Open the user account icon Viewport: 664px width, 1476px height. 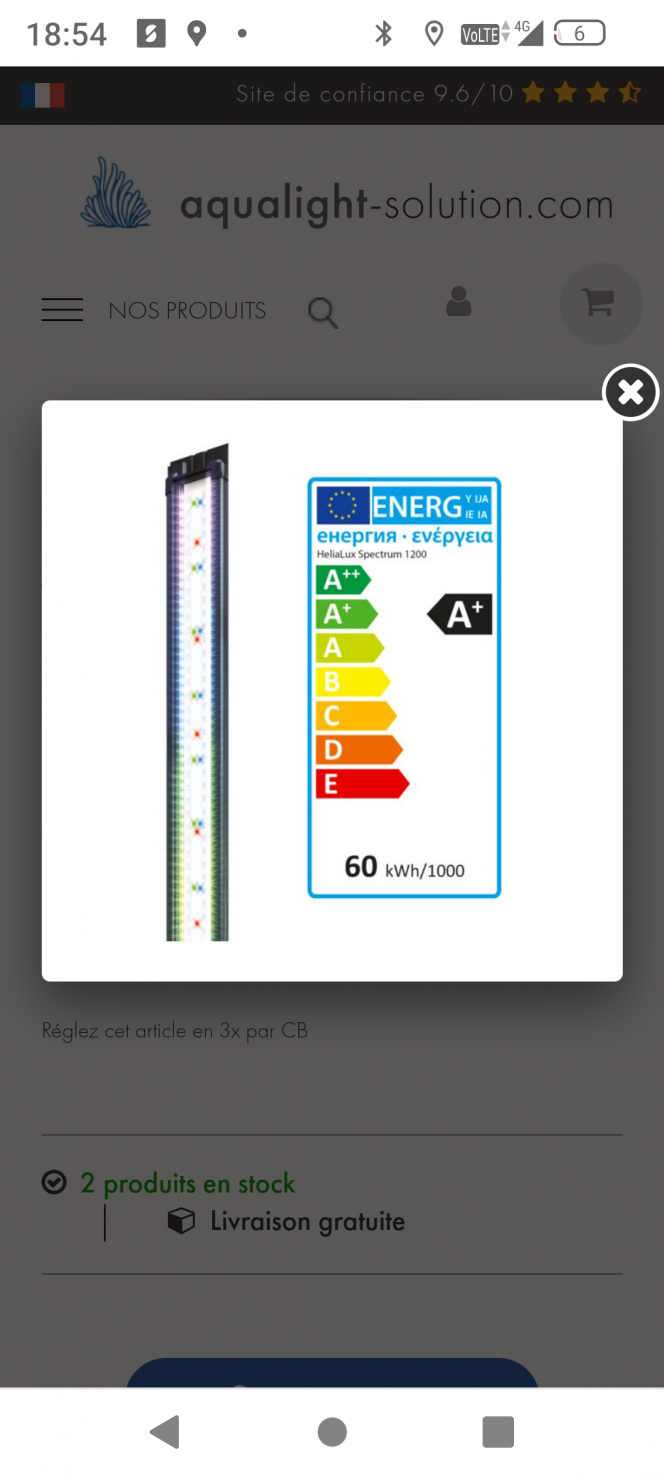pyautogui.click(x=458, y=302)
